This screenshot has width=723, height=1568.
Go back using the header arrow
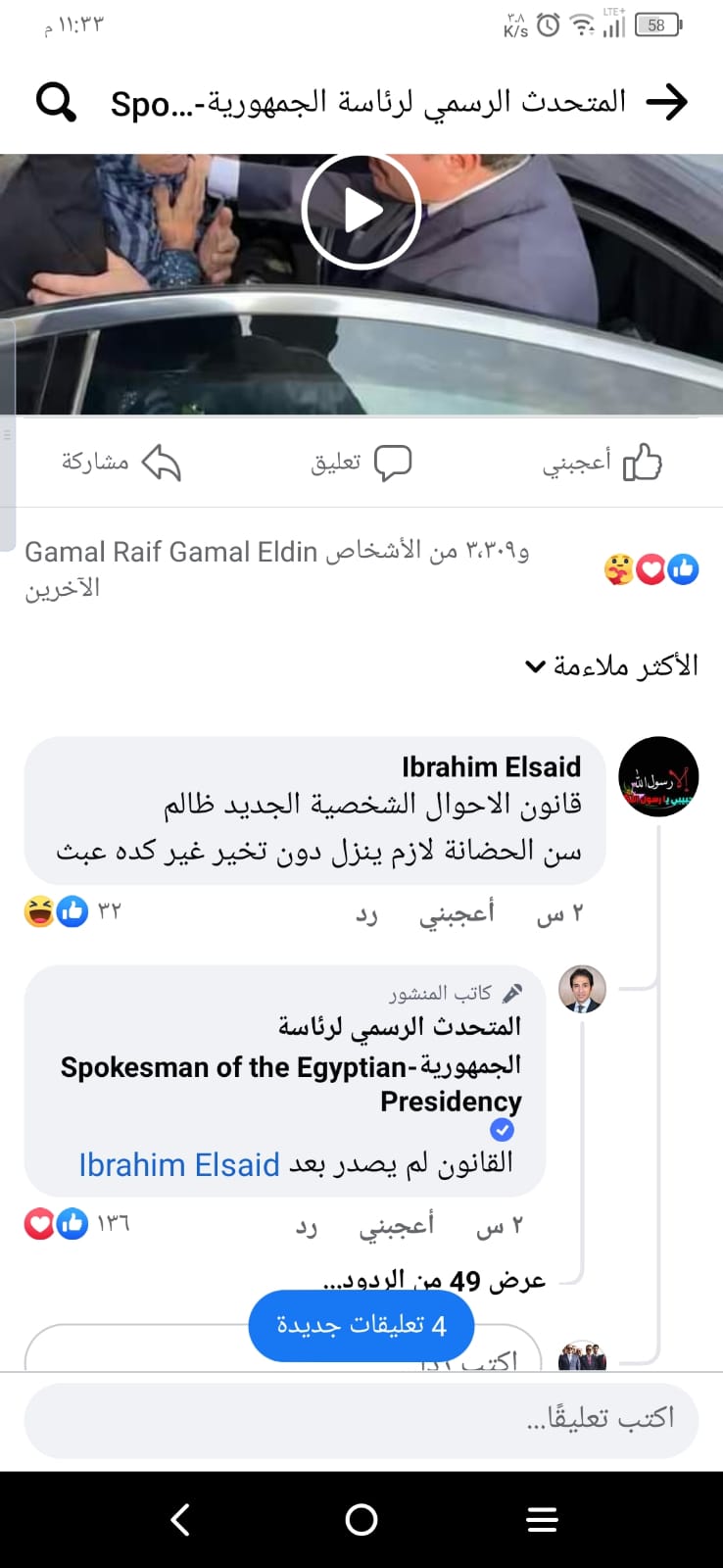pyautogui.click(x=667, y=102)
